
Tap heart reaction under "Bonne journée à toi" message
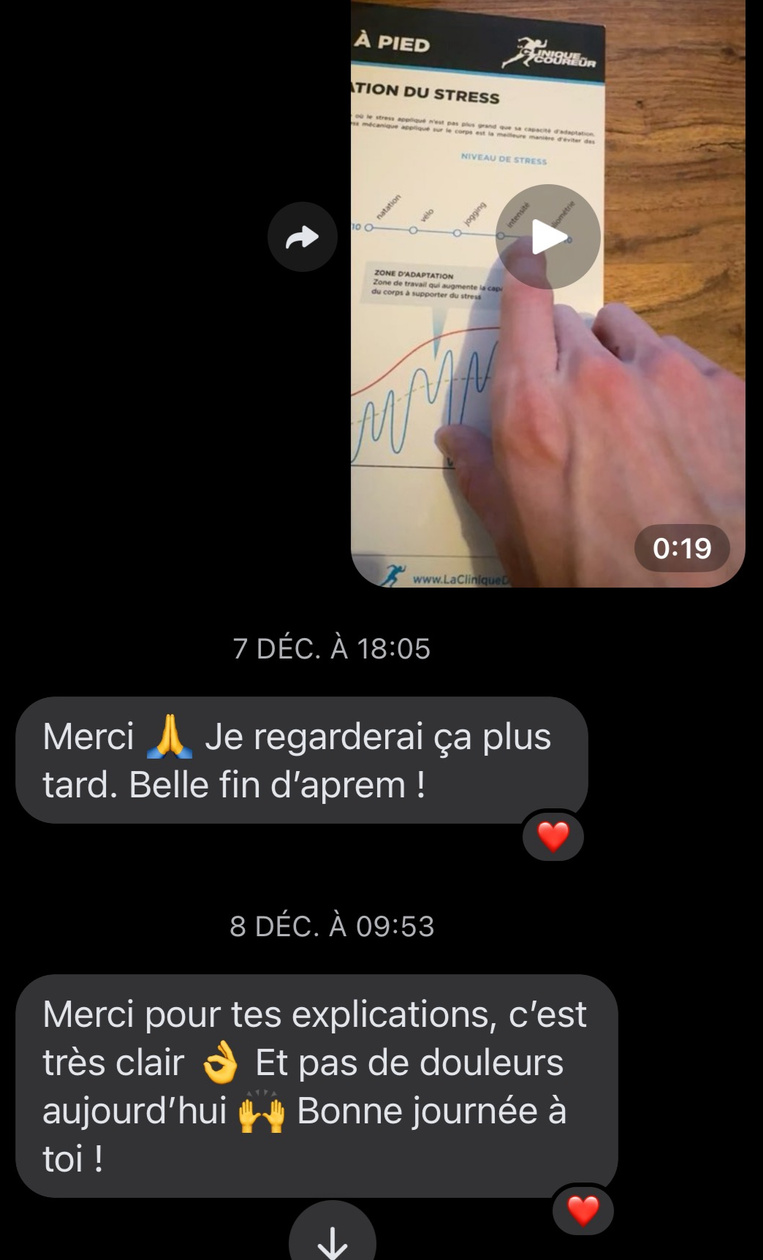tap(583, 1211)
